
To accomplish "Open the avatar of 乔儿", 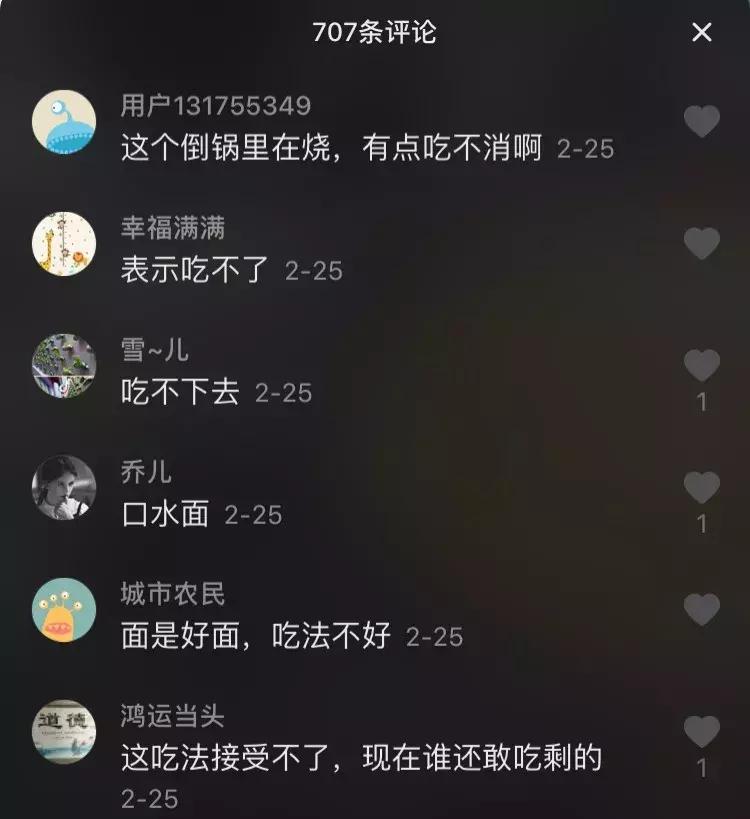I will (65, 486).
